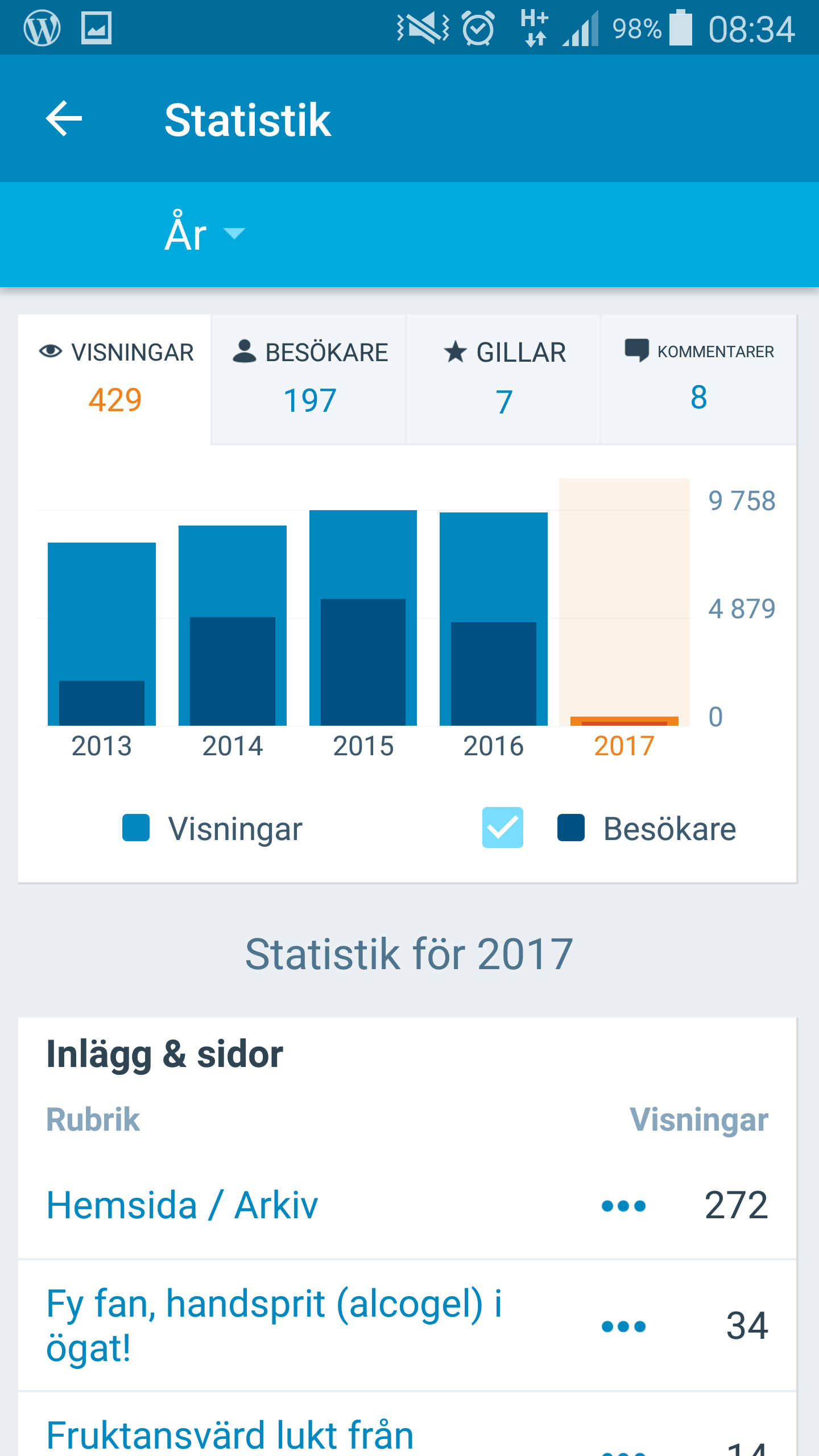The width and height of the screenshot is (819, 1456).
Task: Open the post Fy fan, handsprit (alcogel) i ögat!
Action: [273, 1326]
